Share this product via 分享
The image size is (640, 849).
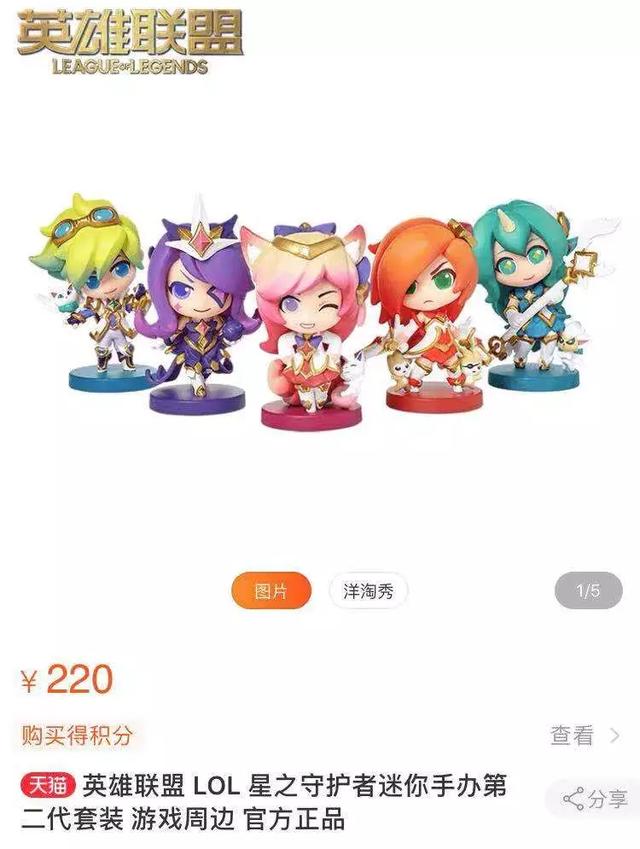click(x=595, y=798)
